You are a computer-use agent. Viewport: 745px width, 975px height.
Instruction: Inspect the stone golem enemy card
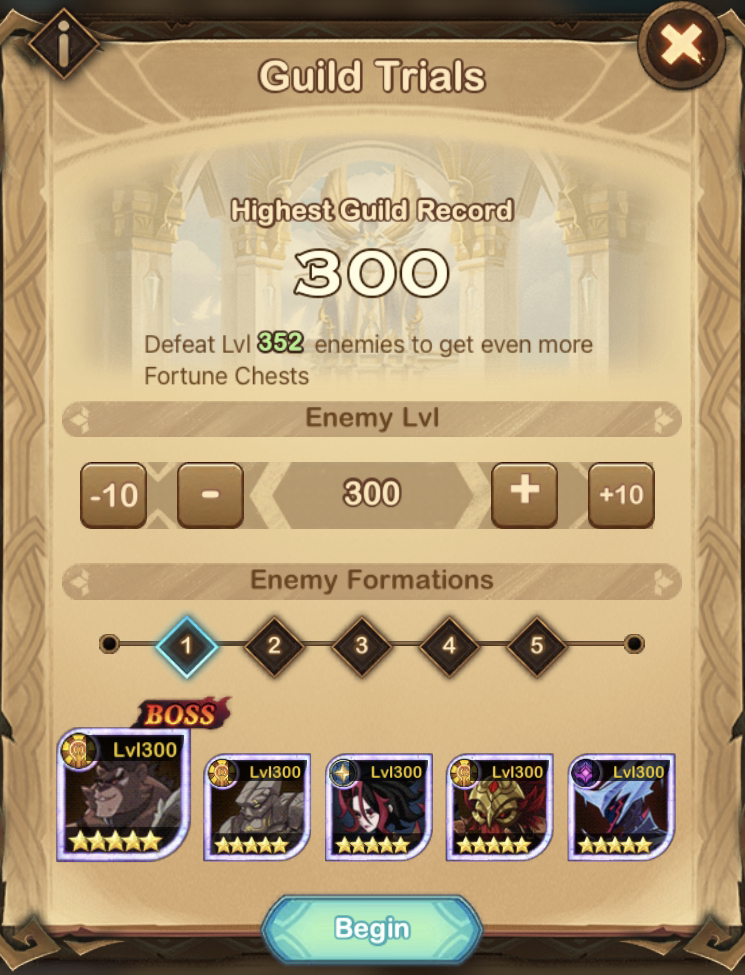[x=257, y=807]
